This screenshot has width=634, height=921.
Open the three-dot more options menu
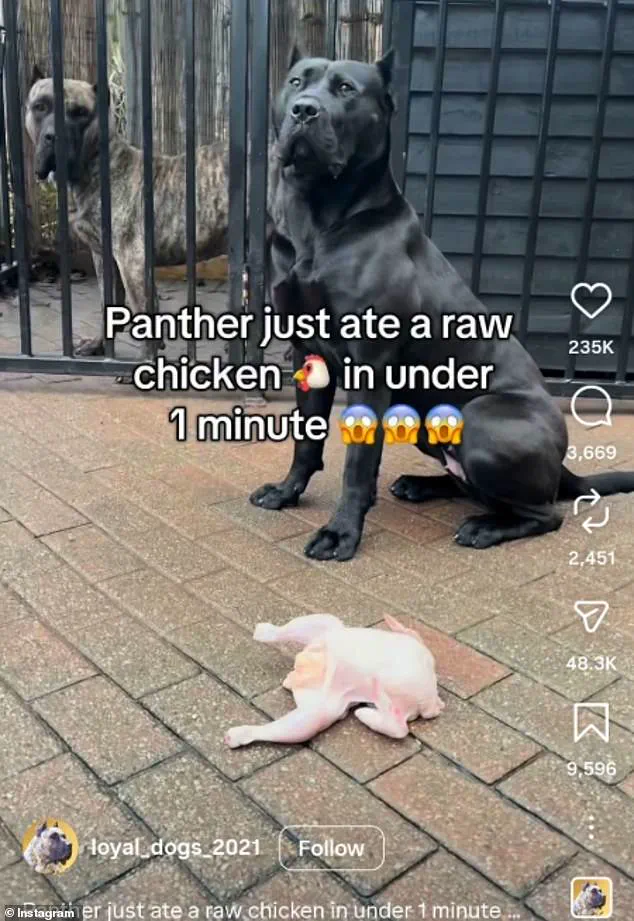[x=591, y=828]
